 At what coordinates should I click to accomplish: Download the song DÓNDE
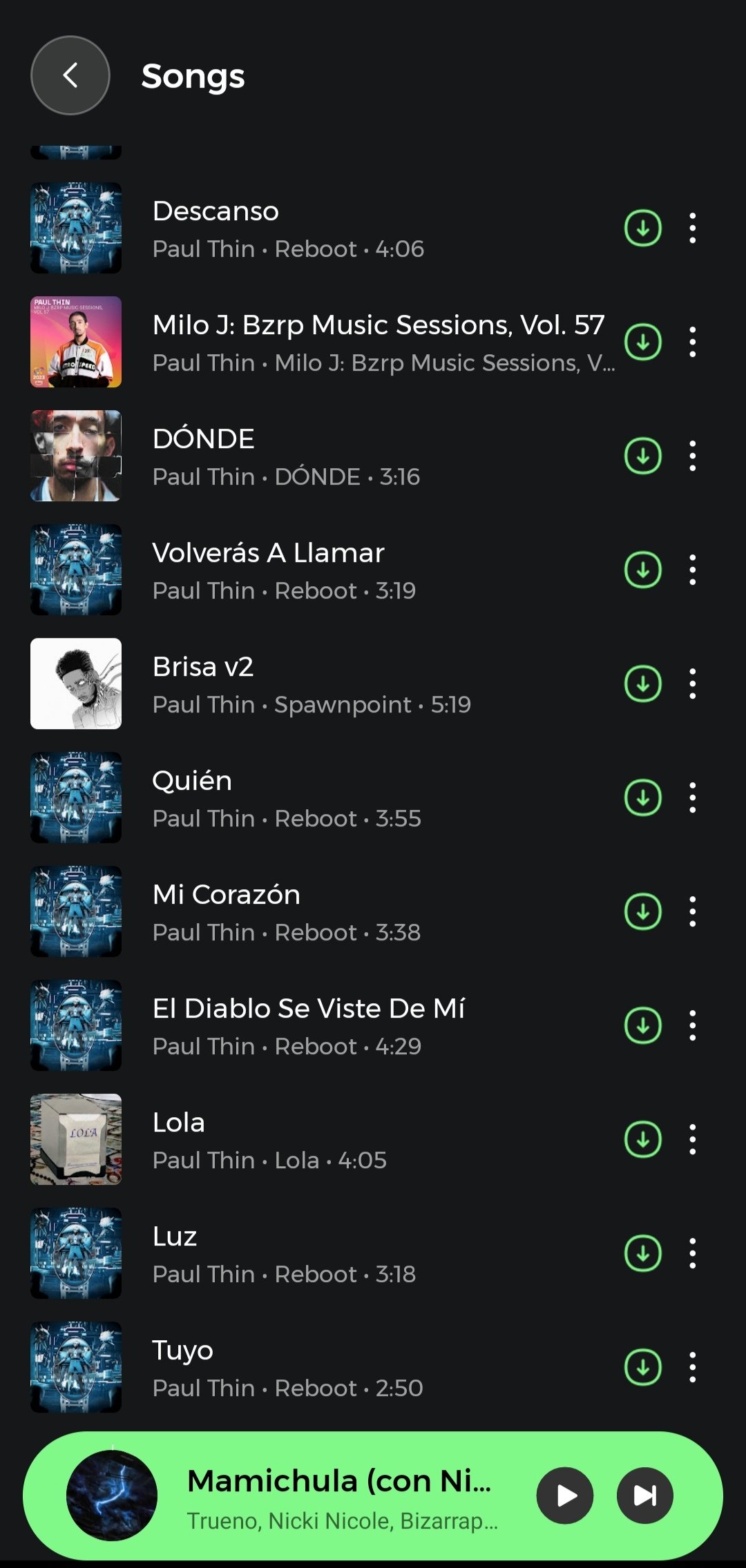643,456
